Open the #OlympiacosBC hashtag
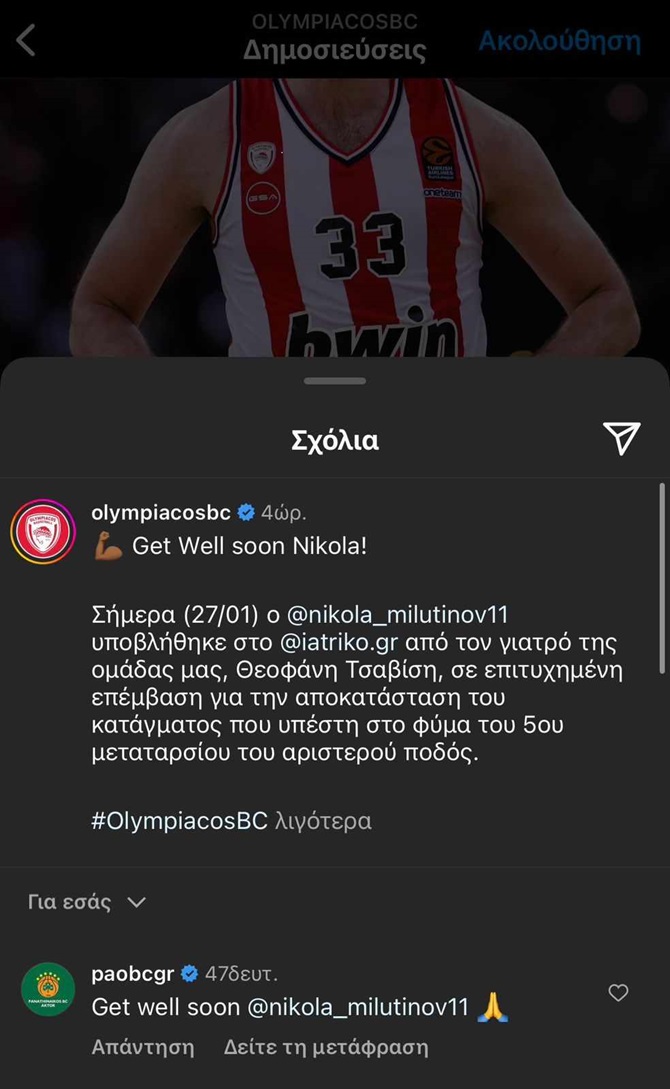This screenshot has width=670, height=1089. pos(179,821)
